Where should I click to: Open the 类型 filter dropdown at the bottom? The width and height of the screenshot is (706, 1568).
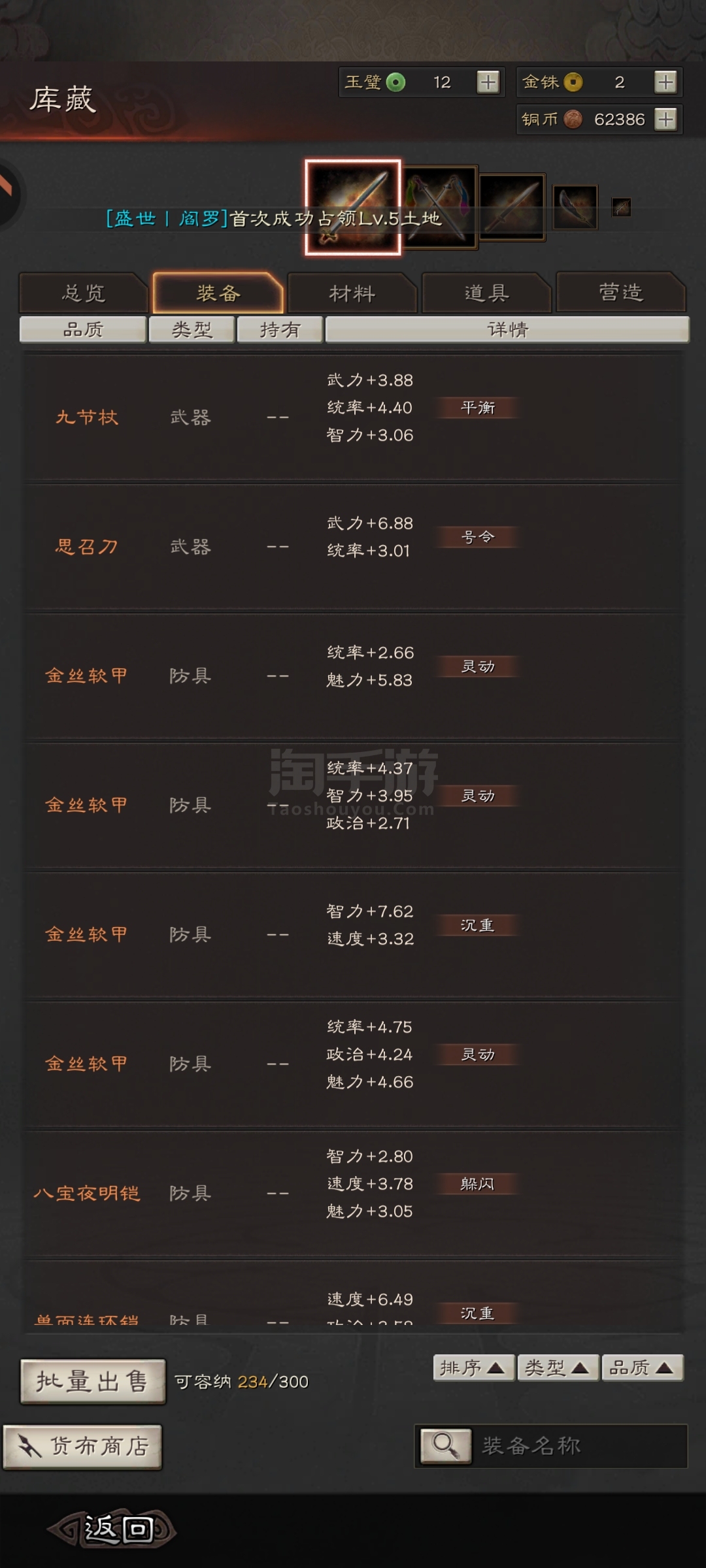point(558,1367)
